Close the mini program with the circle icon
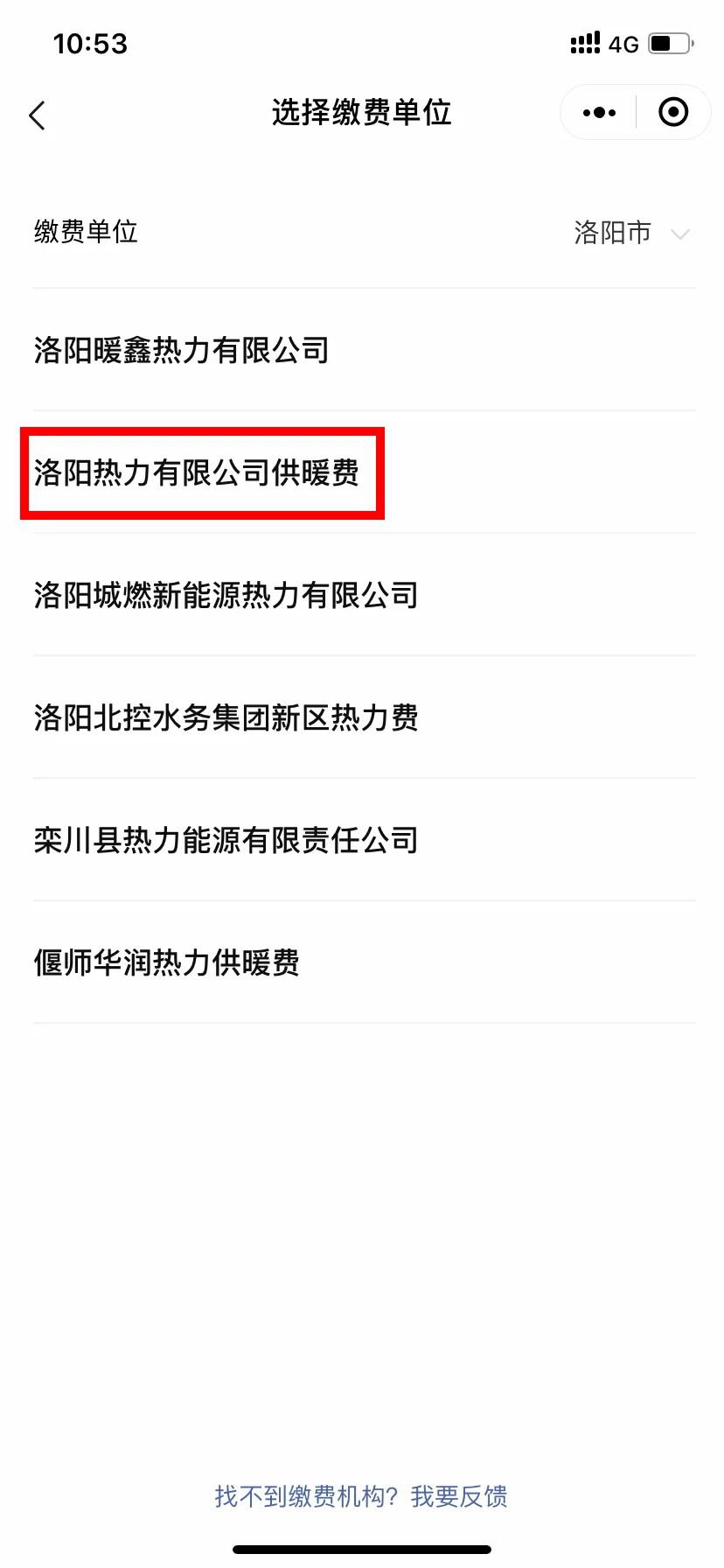Viewport: 724px width, 1568px height. (672, 113)
